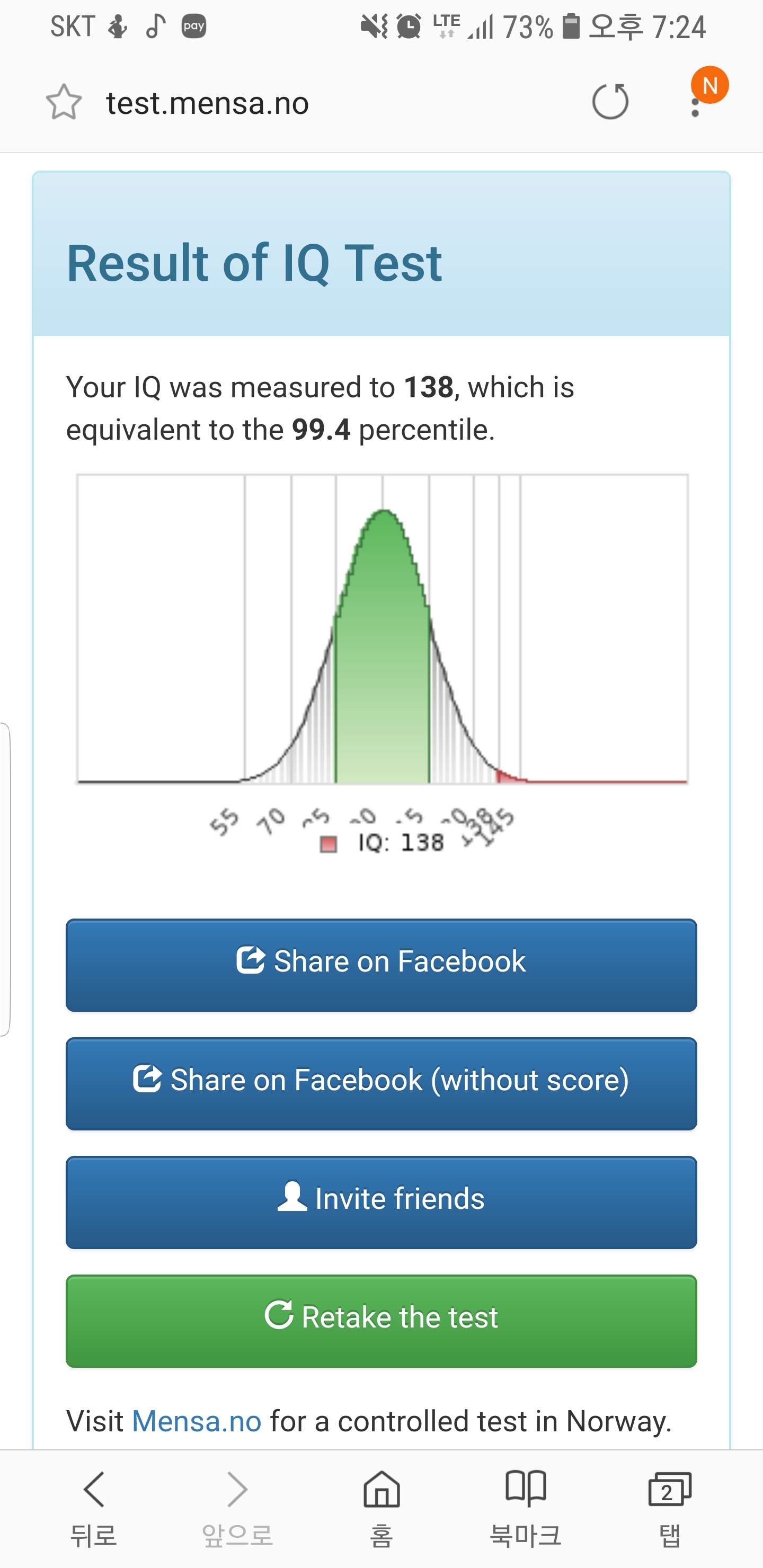Retake the test
The height and width of the screenshot is (1568, 763).
381,1321
